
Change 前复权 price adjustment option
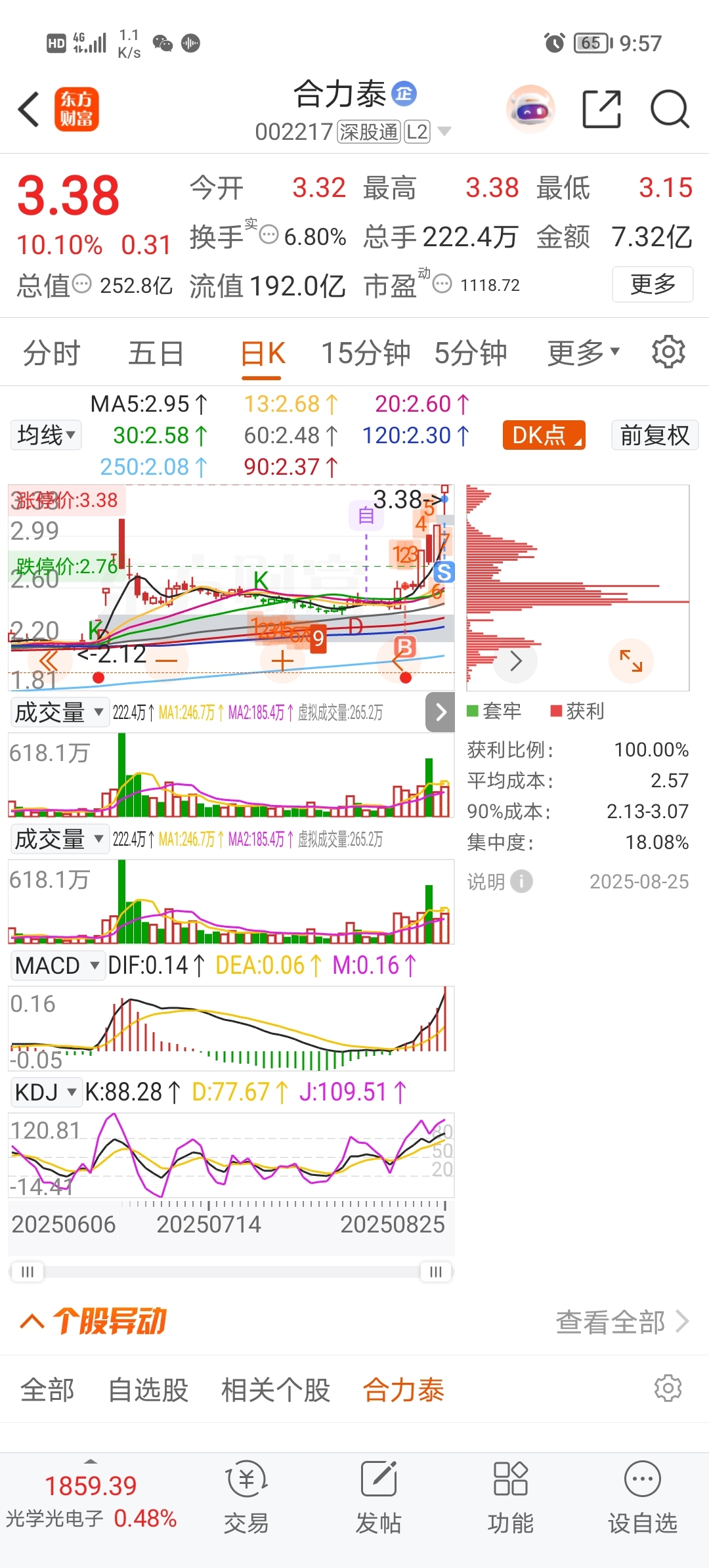[655, 435]
